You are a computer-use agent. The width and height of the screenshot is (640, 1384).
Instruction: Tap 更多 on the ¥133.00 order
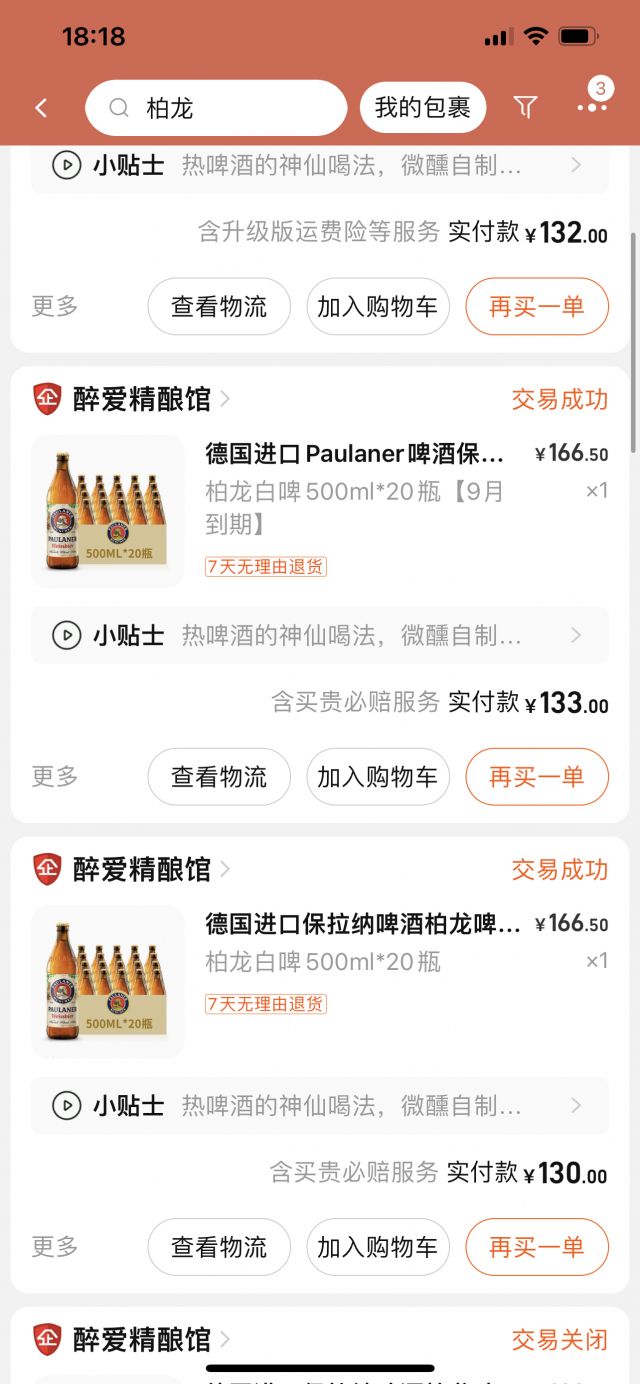click(x=55, y=776)
